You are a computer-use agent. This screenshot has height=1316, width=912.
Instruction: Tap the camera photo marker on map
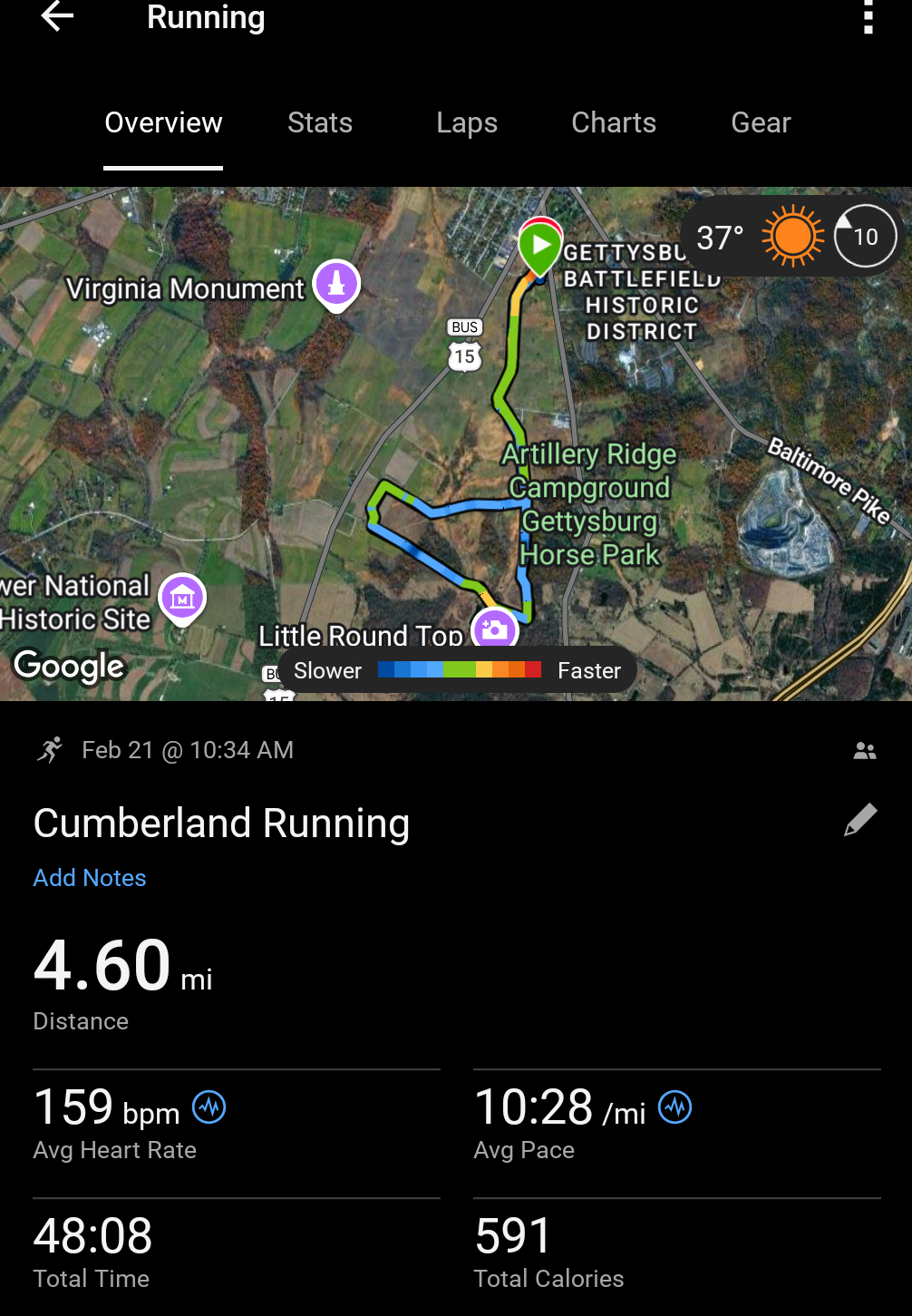point(494,628)
